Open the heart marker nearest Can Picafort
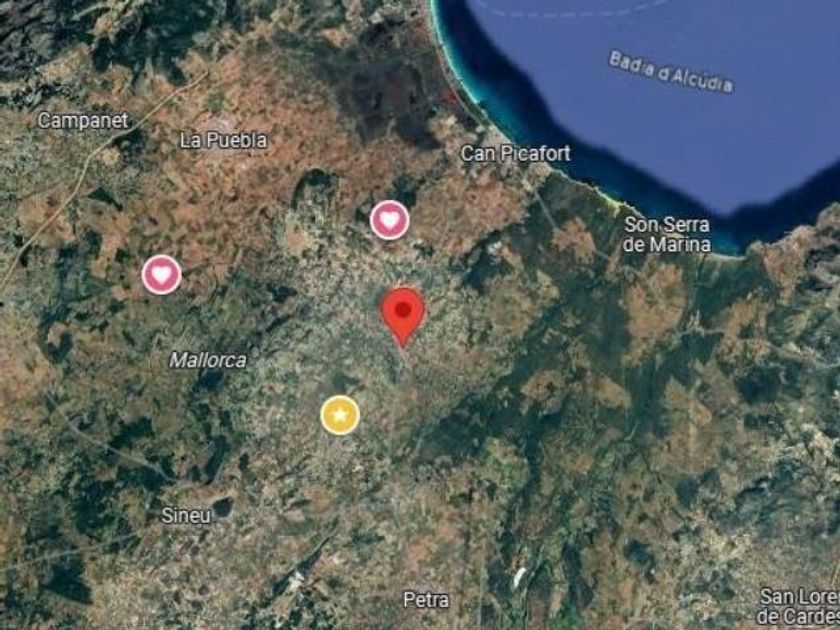This screenshot has height=630, width=840. [390, 219]
